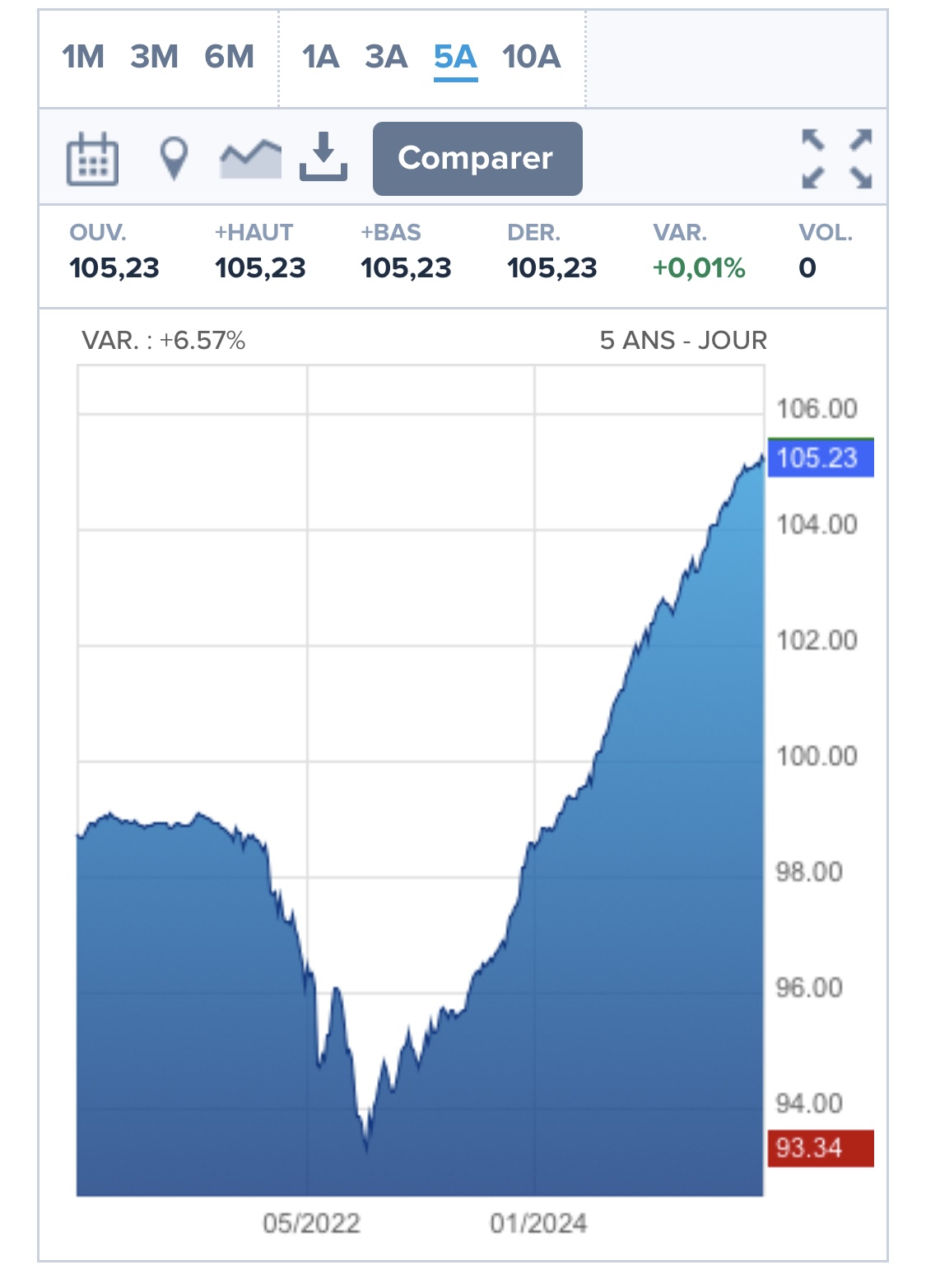Expand the chart to fullscreen
This screenshot has height=1288, width=926.
[x=837, y=158]
